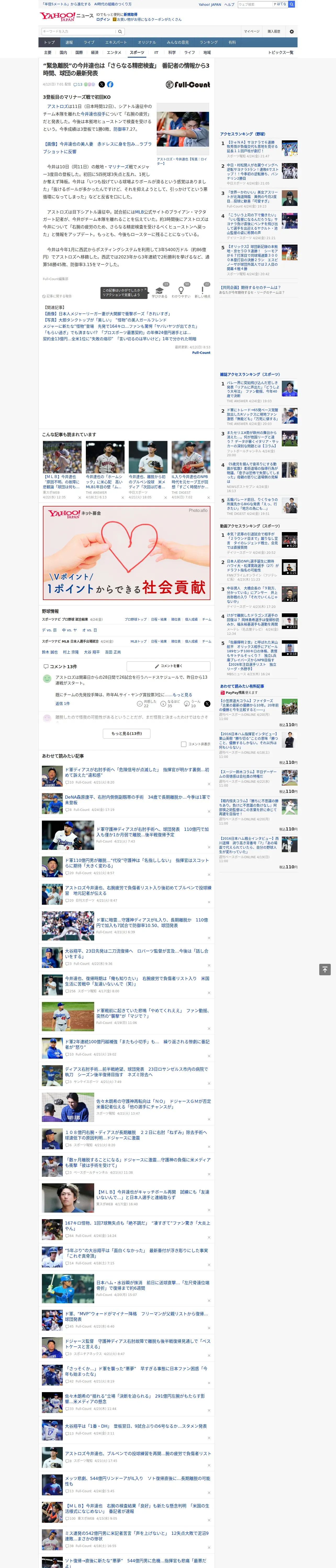Open トピックス一覧 link

pos(281,52)
